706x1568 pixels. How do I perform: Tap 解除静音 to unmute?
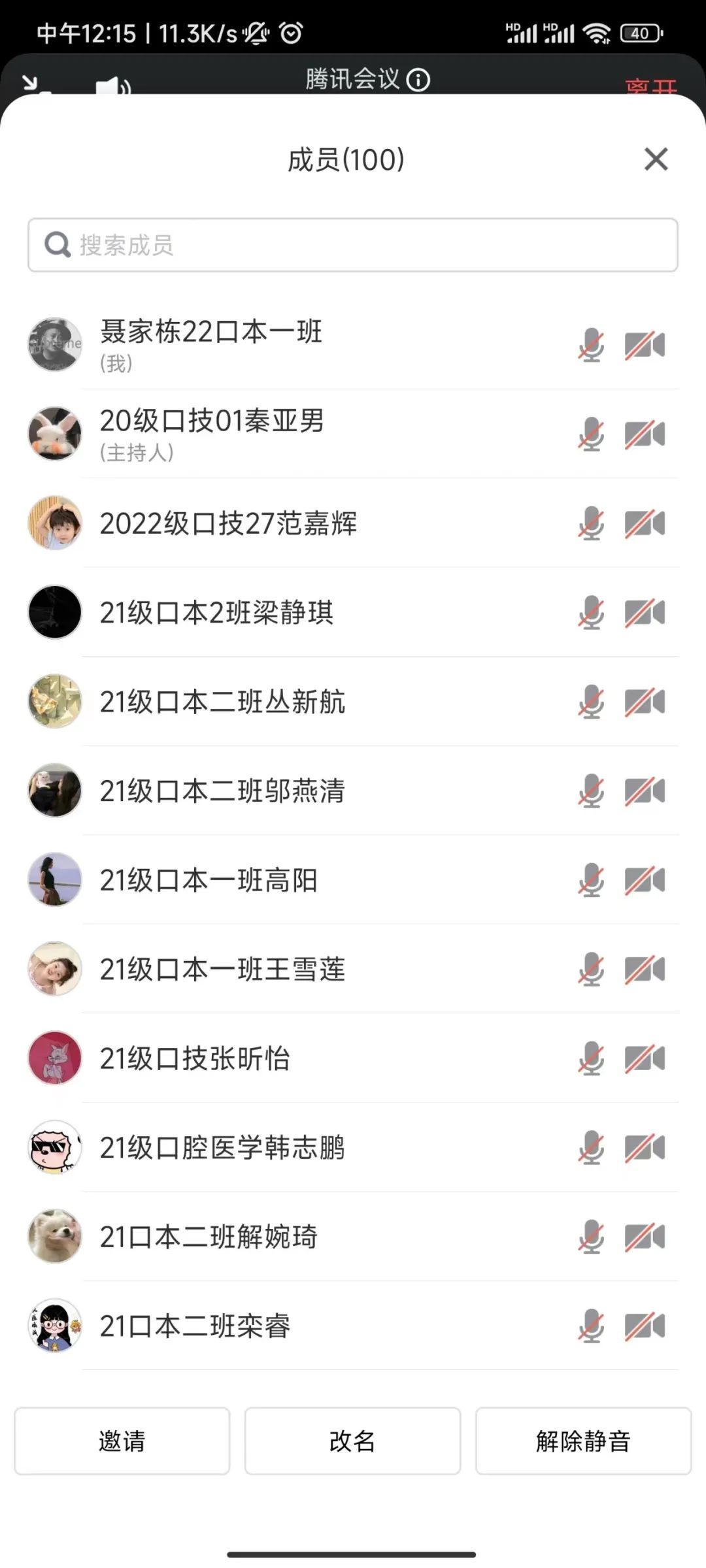coord(583,1441)
